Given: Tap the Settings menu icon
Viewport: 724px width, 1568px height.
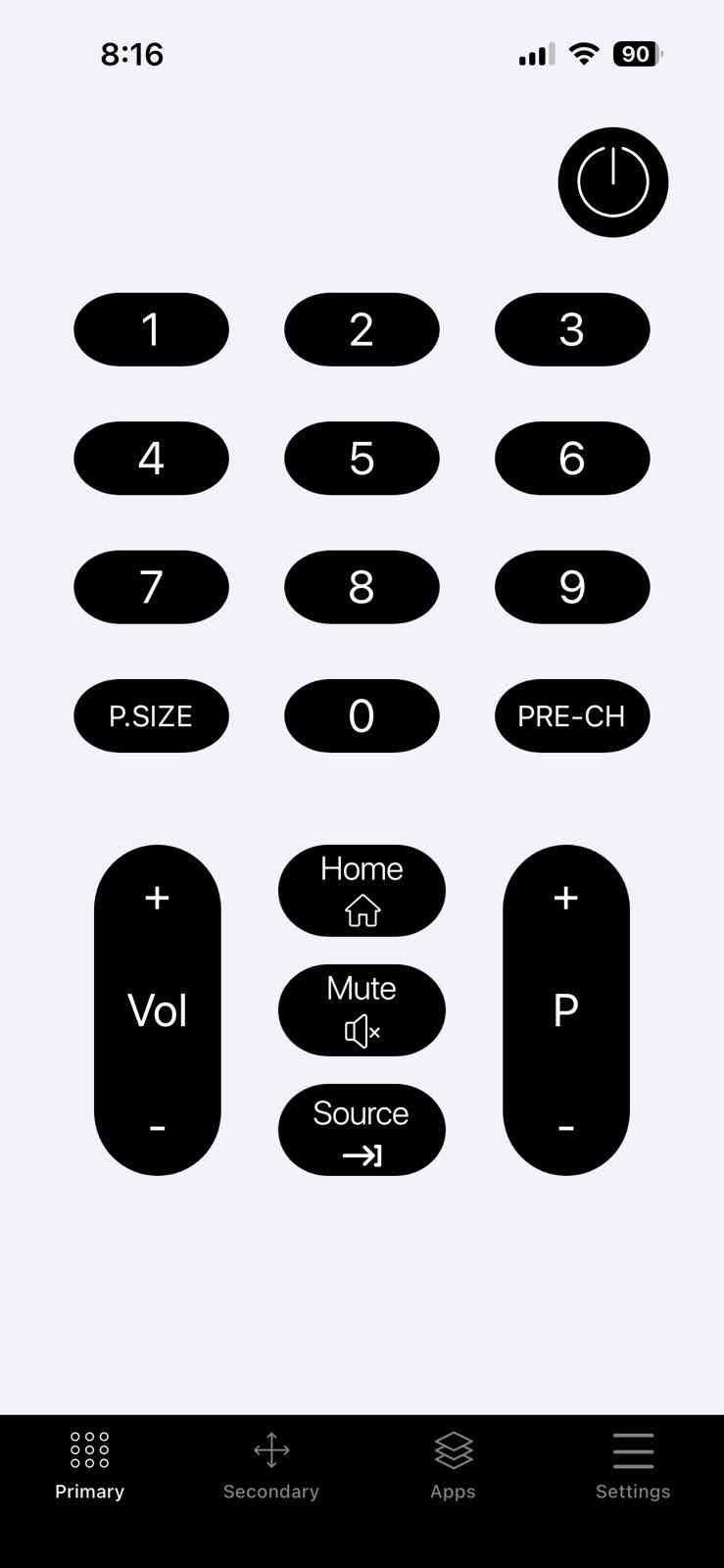Looking at the screenshot, I should (x=633, y=1449).
